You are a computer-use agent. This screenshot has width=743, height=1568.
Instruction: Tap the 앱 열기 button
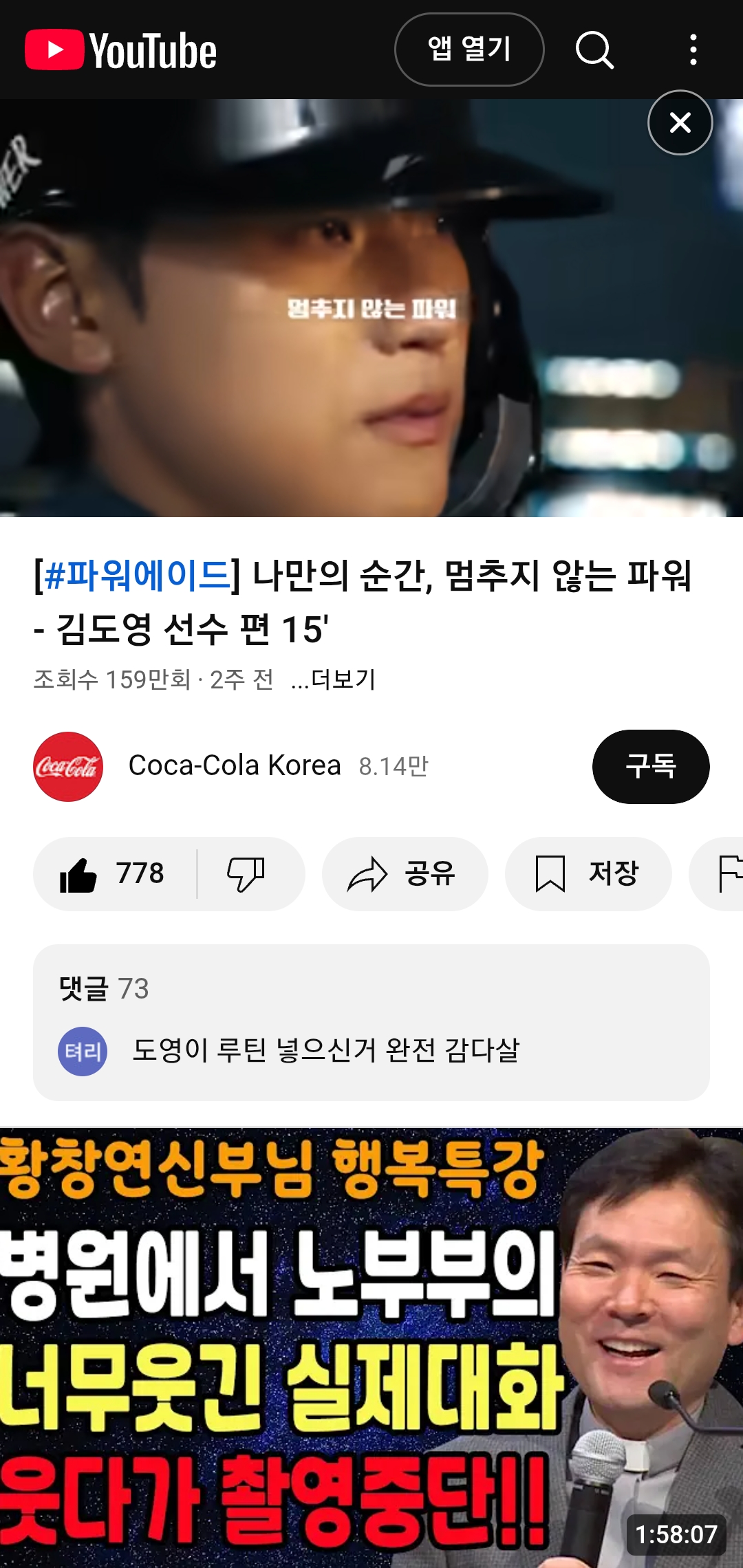click(x=469, y=50)
